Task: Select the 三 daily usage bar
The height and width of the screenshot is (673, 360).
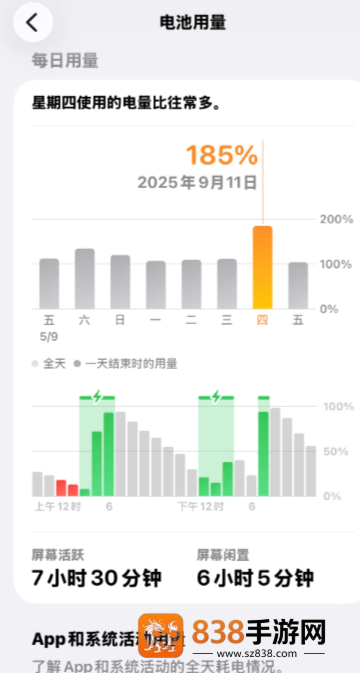Action: pos(227,284)
